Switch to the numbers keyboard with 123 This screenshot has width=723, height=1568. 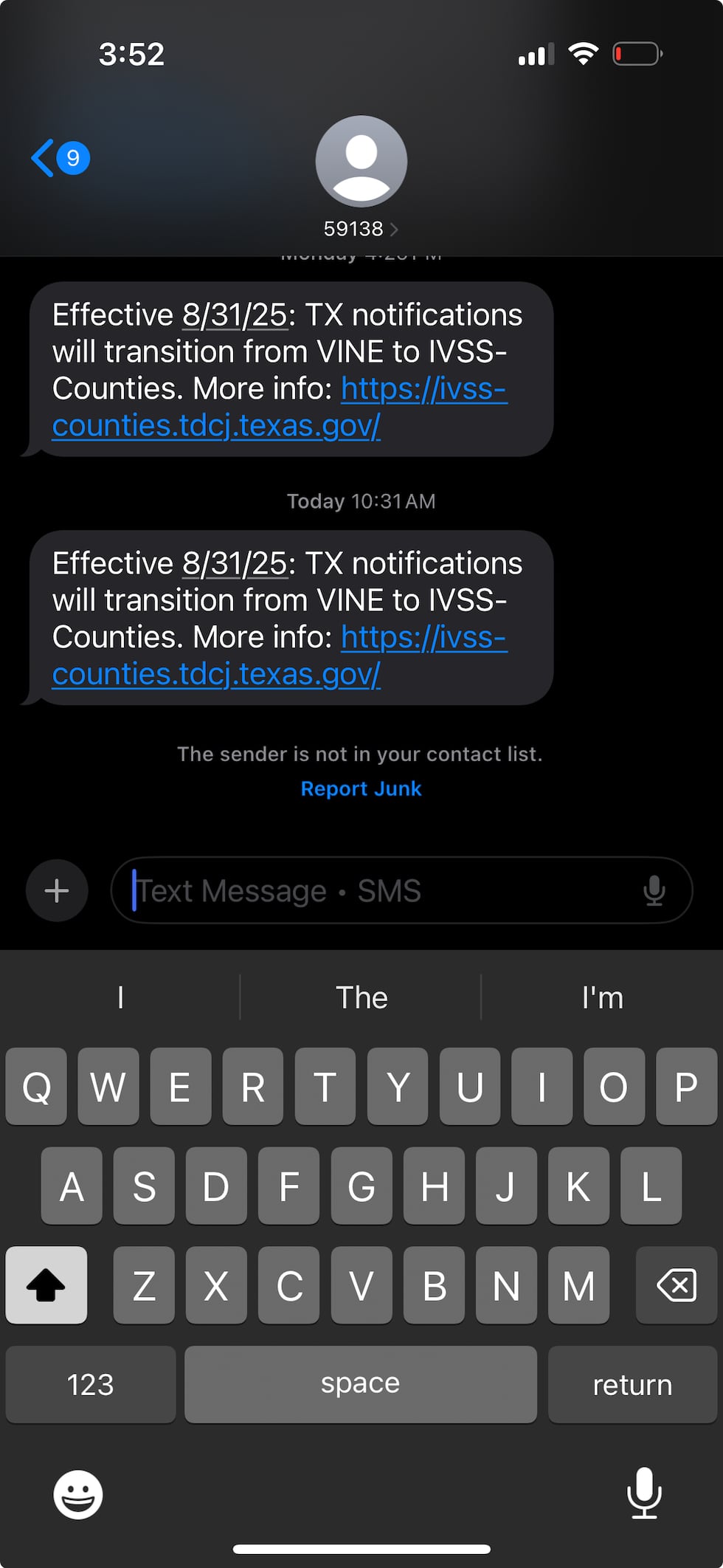pyautogui.click(x=90, y=1384)
